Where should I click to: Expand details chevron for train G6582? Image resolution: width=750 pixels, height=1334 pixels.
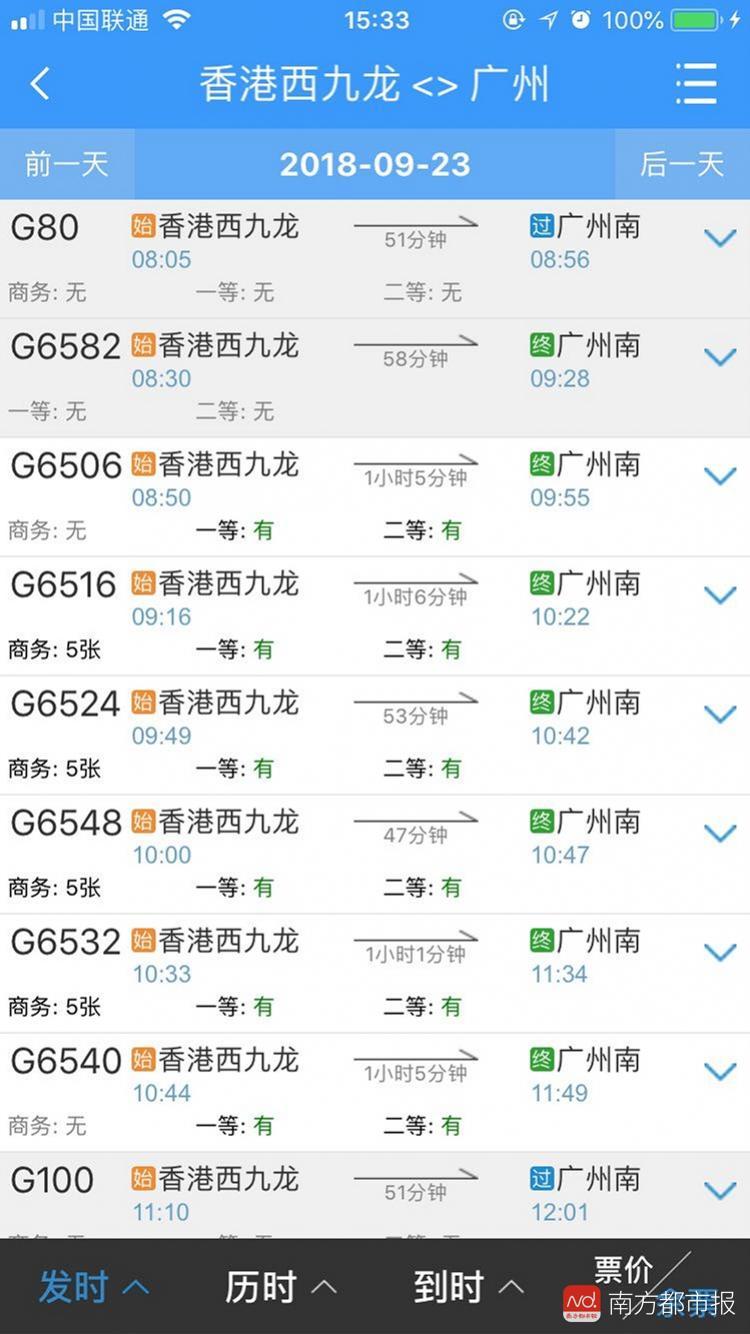pos(720,358)
